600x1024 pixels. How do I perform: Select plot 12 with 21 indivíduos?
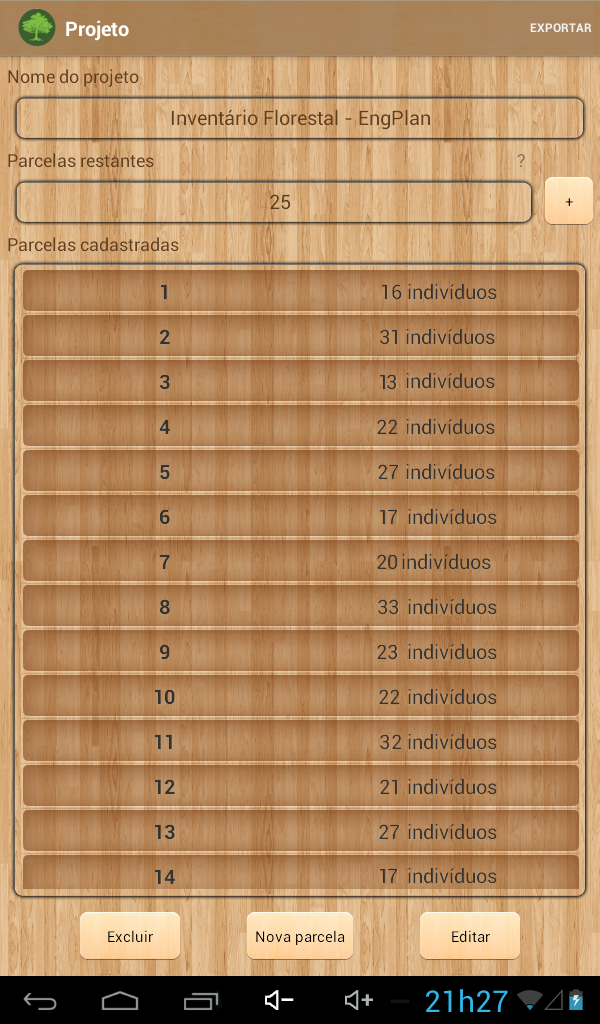click(x=301, y=787)
